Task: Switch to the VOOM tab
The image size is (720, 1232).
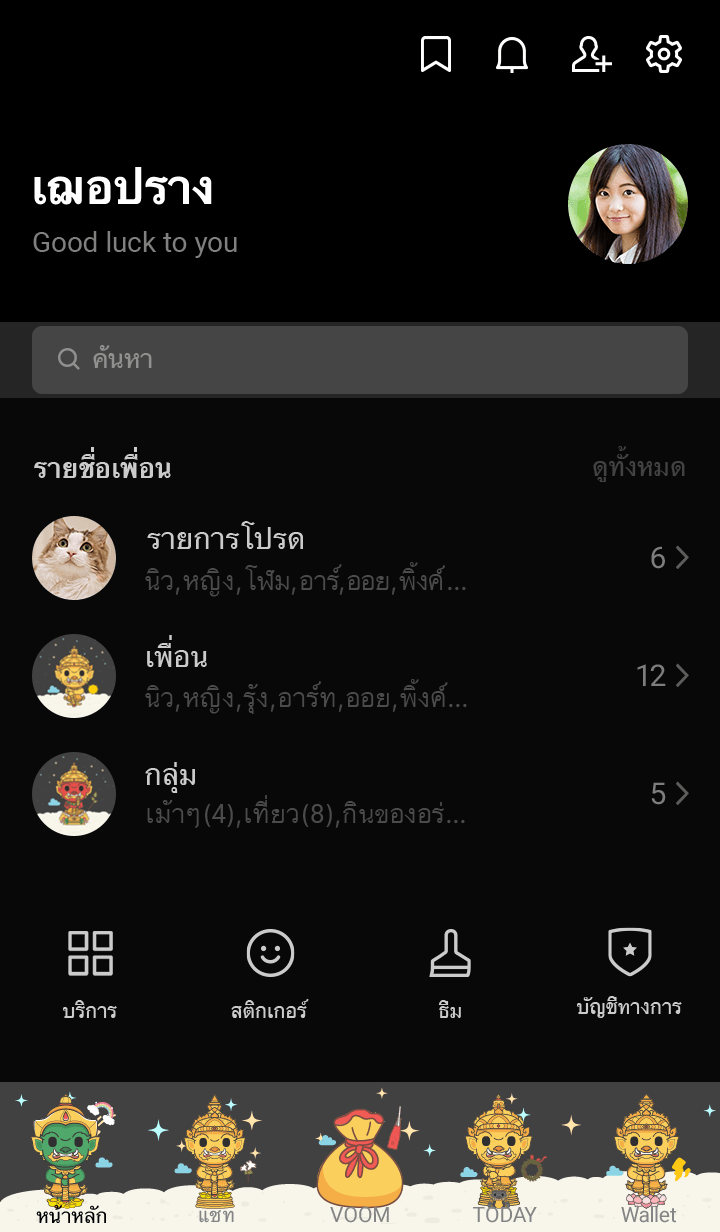Action: coord(360,1160)
